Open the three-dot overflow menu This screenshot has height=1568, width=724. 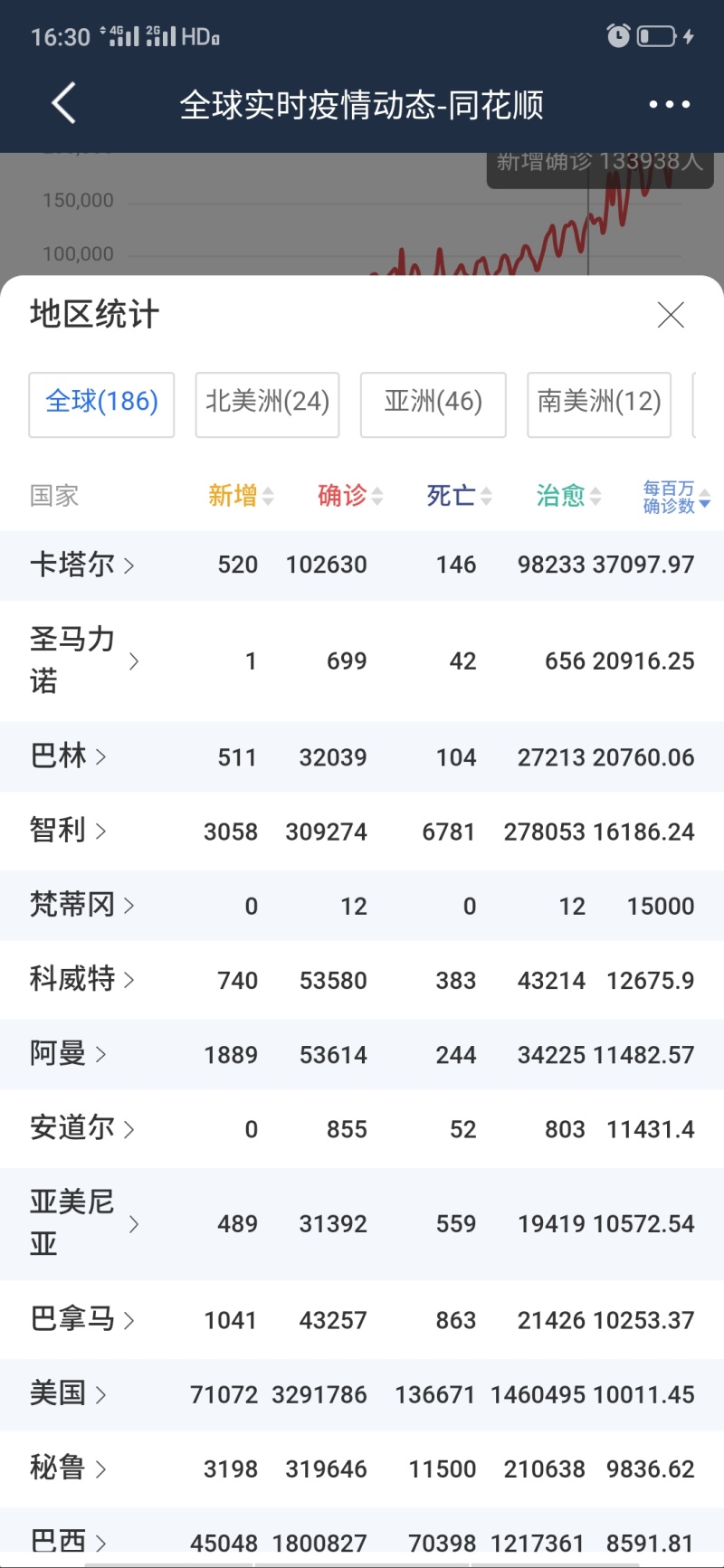669,105
